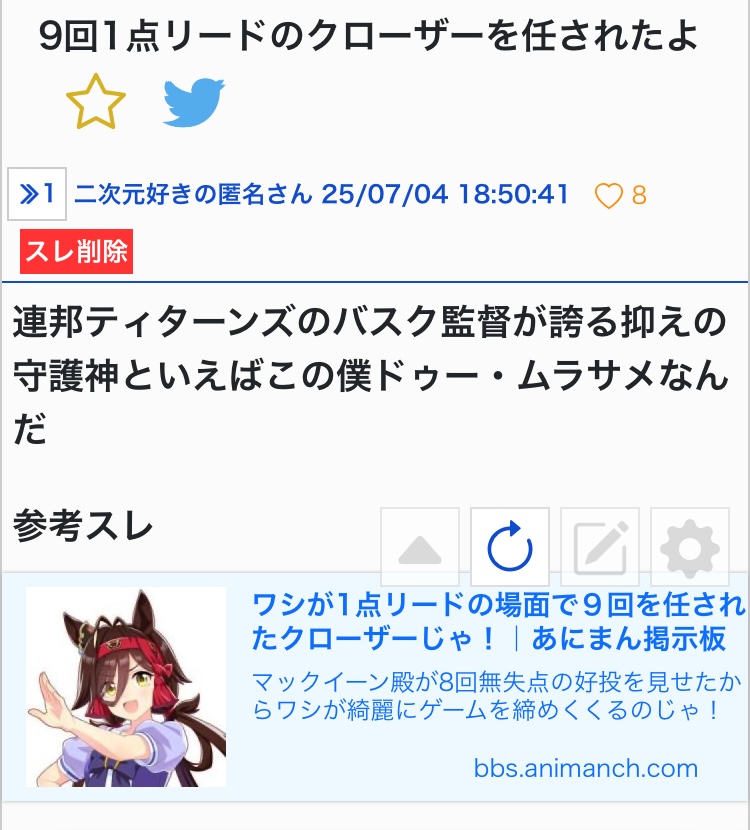Jump to top with the up arrow button
The width and height of the screenshot is (750, 830).
click(420, 548)
